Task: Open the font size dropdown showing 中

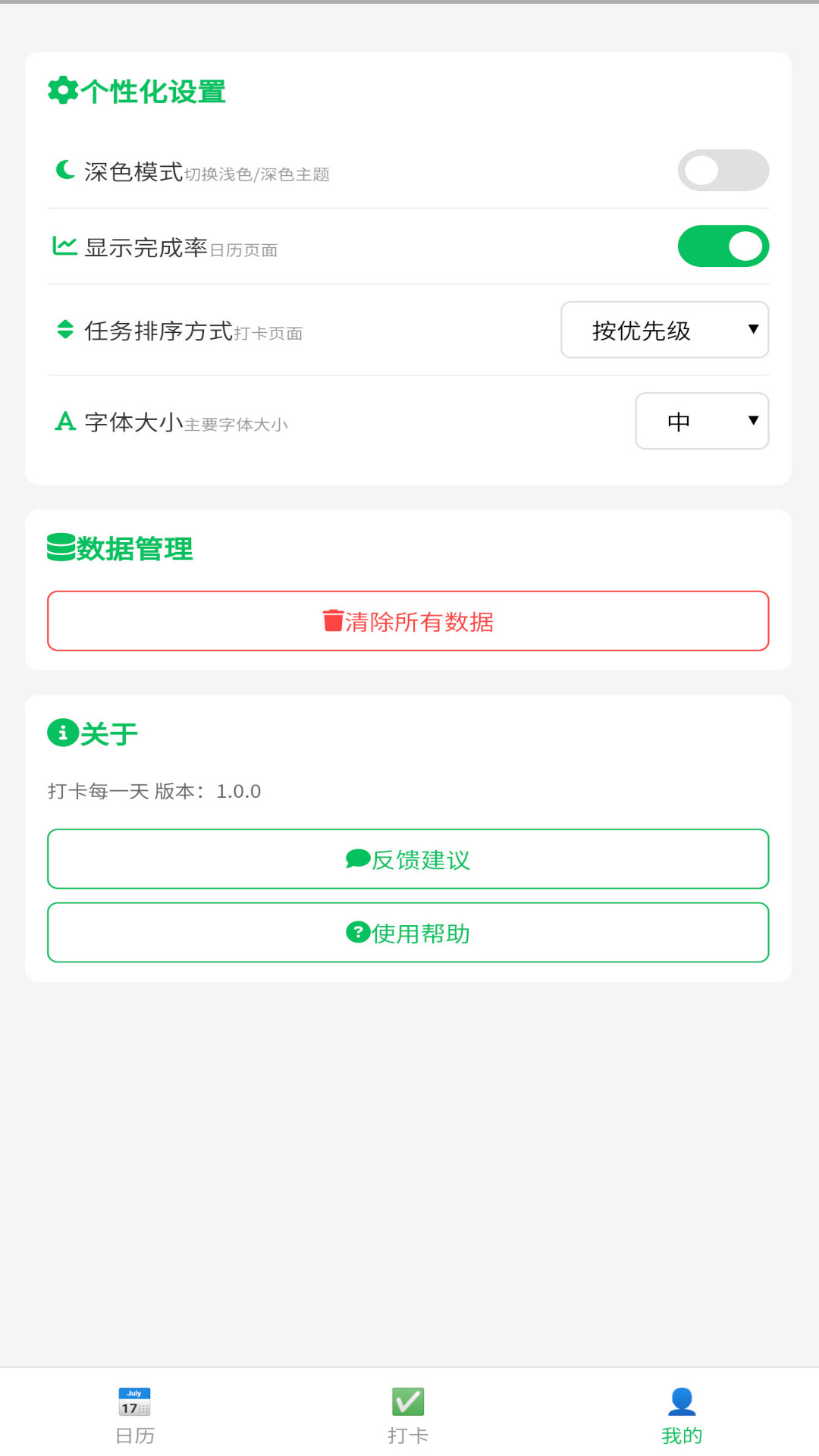Action: coord(701,421)
